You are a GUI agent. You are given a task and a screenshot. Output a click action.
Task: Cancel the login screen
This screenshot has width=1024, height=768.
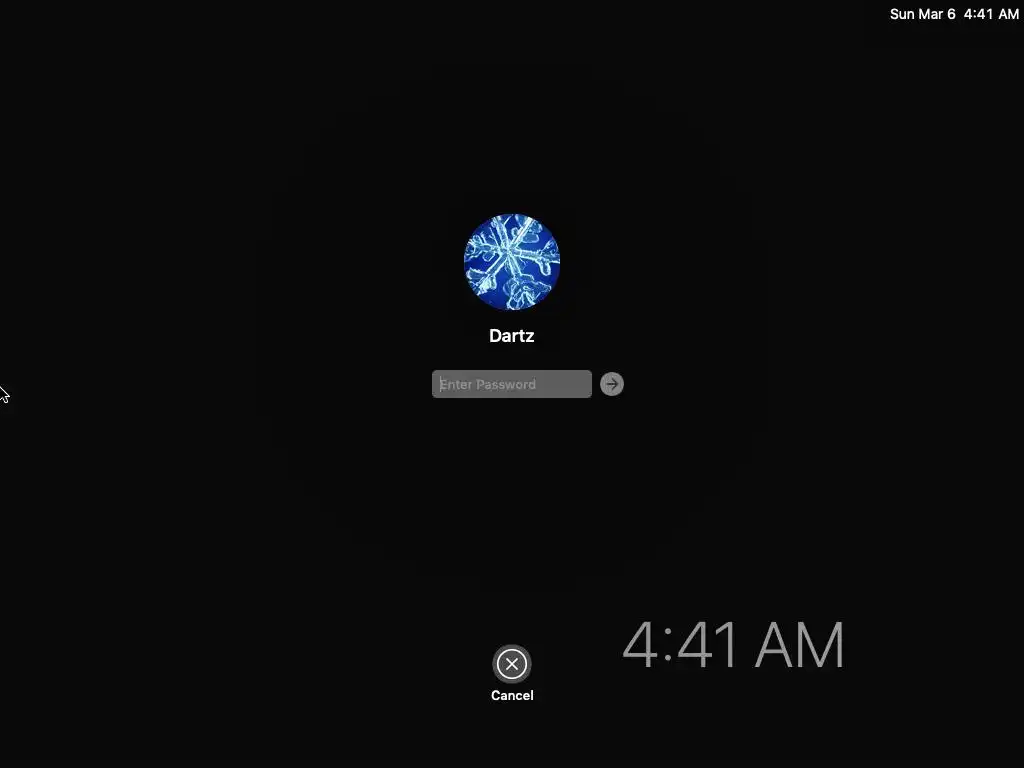click(x=512, y=664)
